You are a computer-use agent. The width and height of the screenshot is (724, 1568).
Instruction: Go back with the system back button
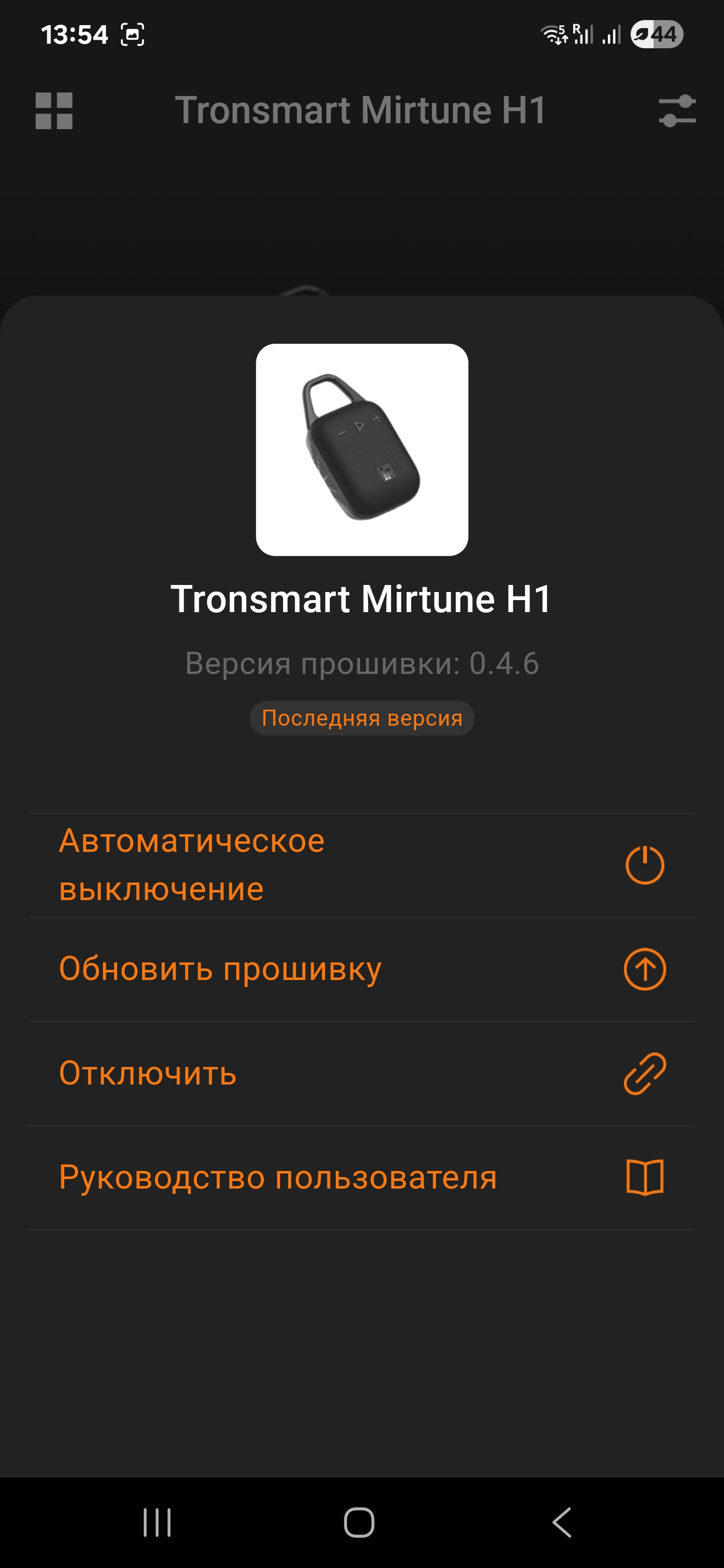tap(562, 1522)
